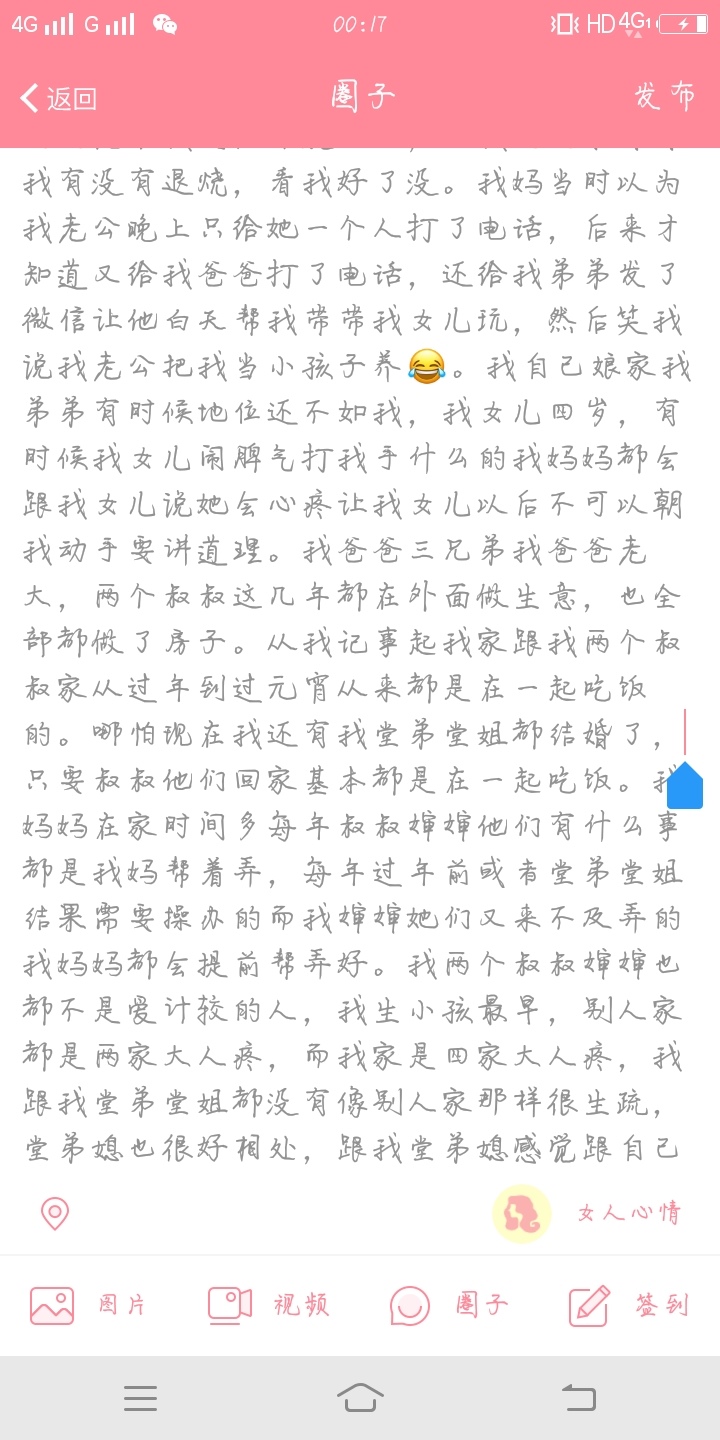Open the system recent apps menu
The width and height of the screenshot is (720, 1440).
click(x=140, y=1398)
